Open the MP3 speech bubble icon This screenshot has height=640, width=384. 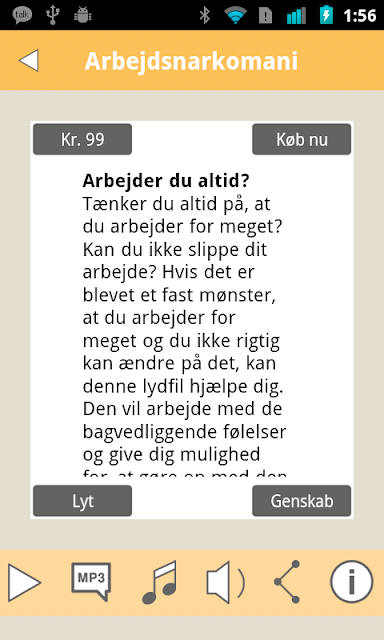point(91,582)
